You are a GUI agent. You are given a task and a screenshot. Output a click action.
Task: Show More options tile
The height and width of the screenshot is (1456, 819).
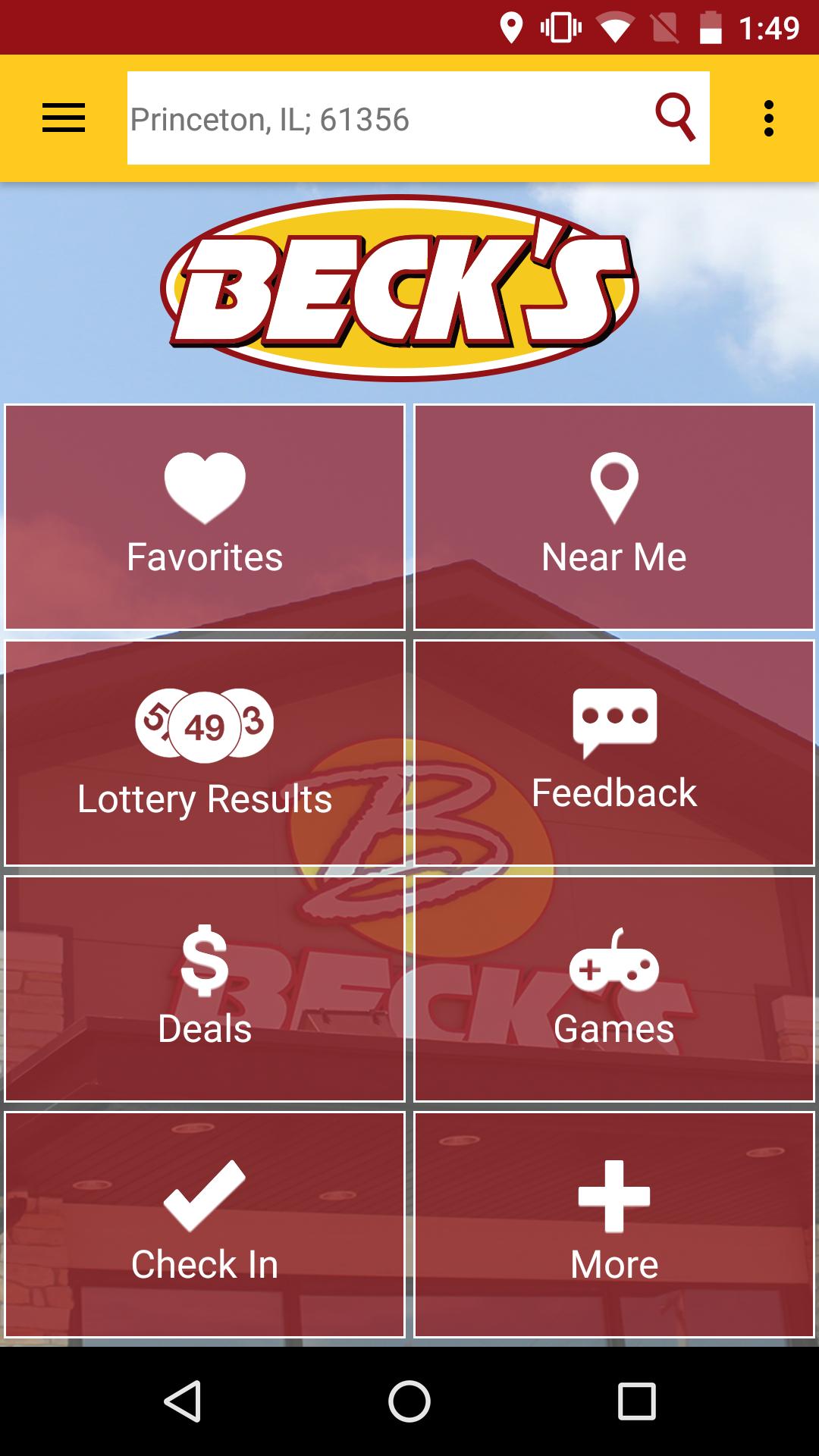coord(614,1225)
